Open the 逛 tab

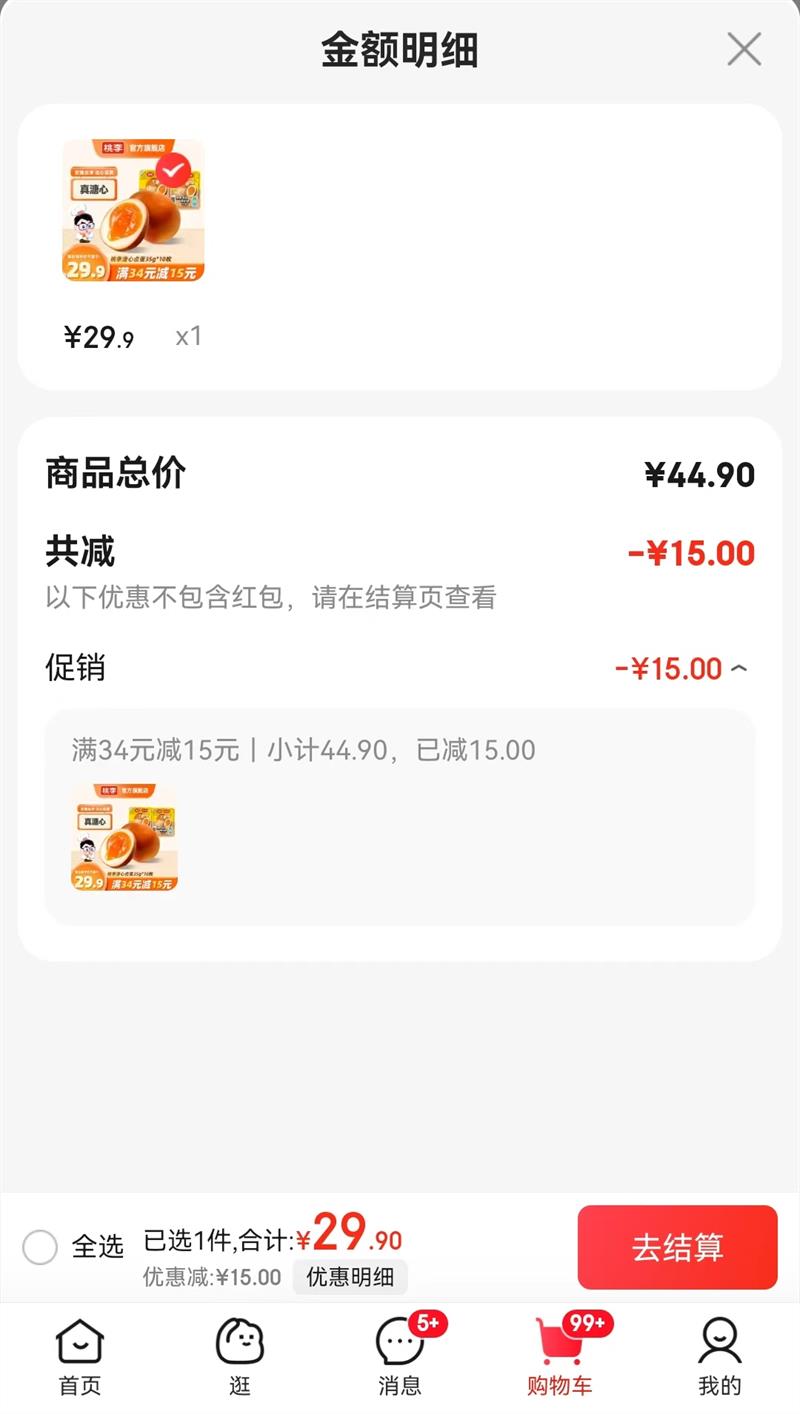(x=240, y=1356)
